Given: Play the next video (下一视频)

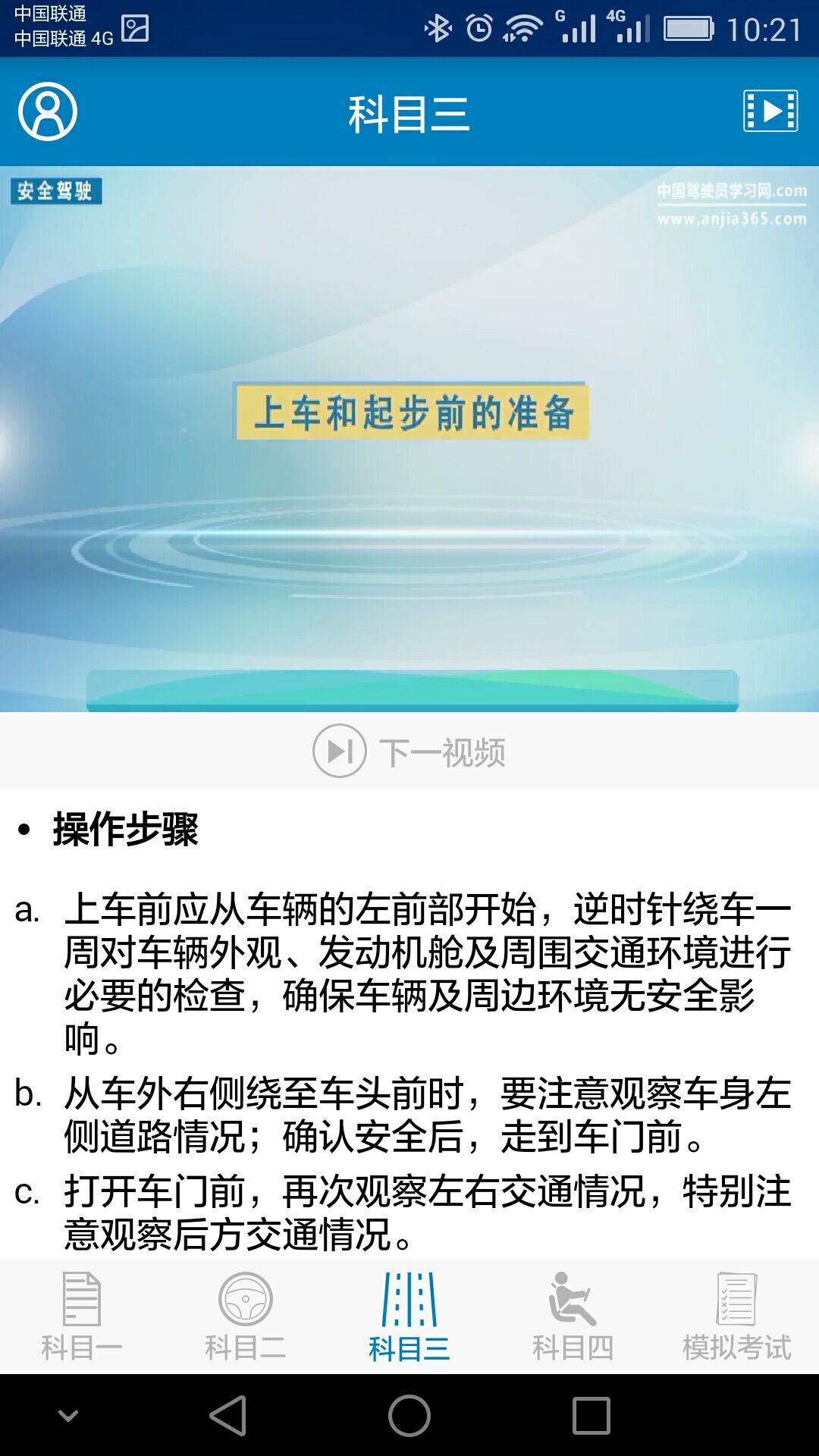Looking at the screenshot, I should [409, 752].
